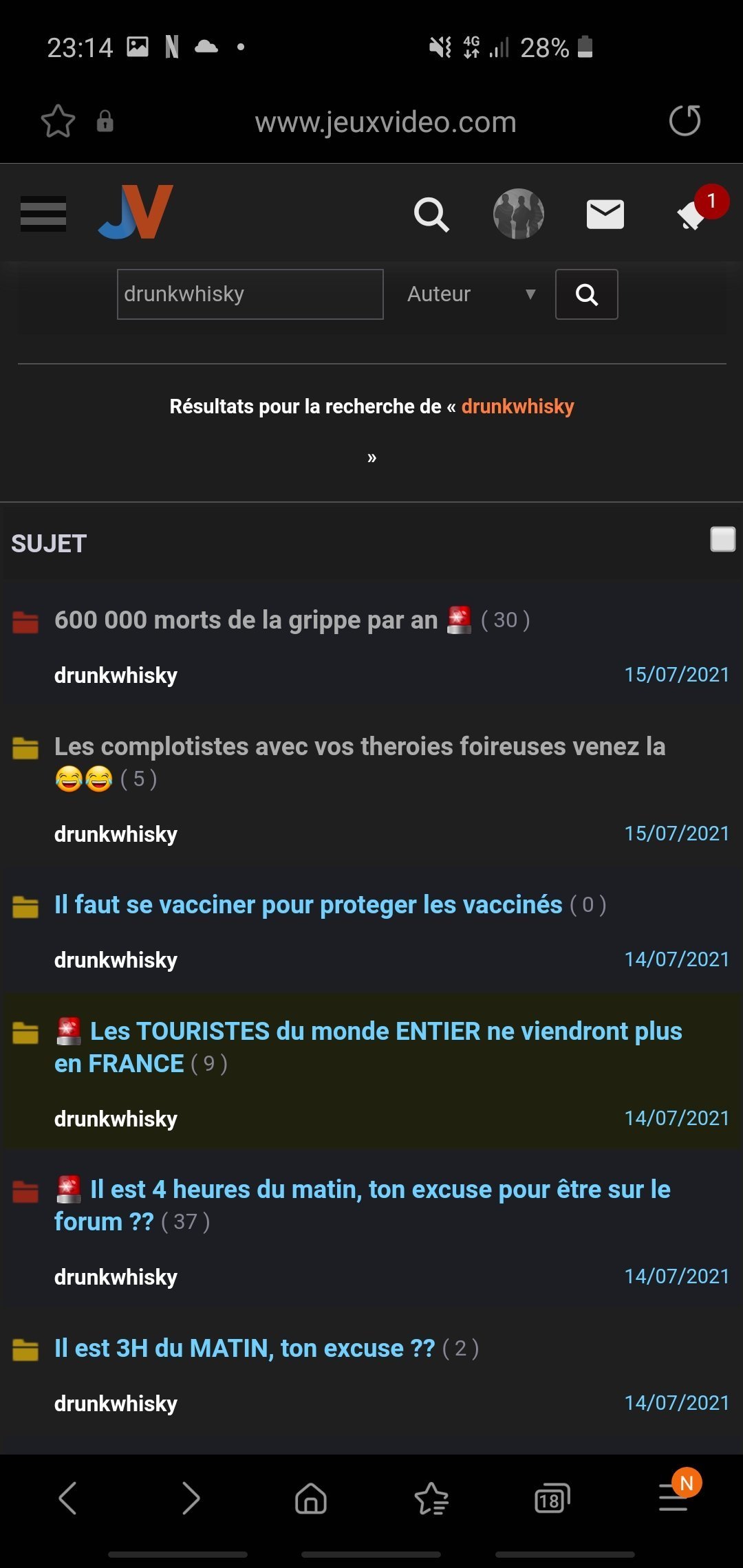This screenshot has height=1568, width=743.
Task: Open topic Il est 4 heures du matin
Action: (x=363, y=1205)
